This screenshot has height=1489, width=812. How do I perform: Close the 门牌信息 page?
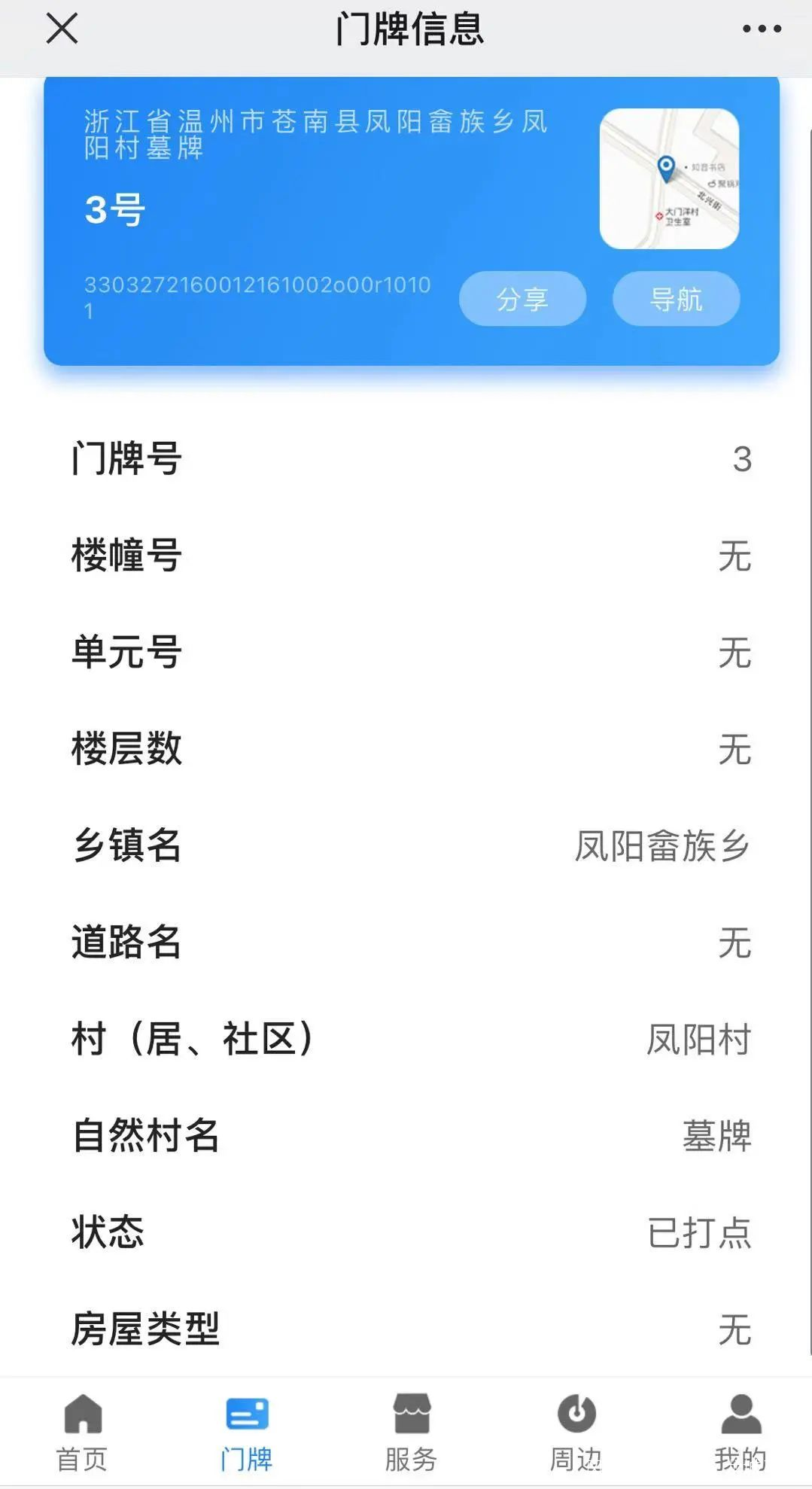click(x=62, y=29)
